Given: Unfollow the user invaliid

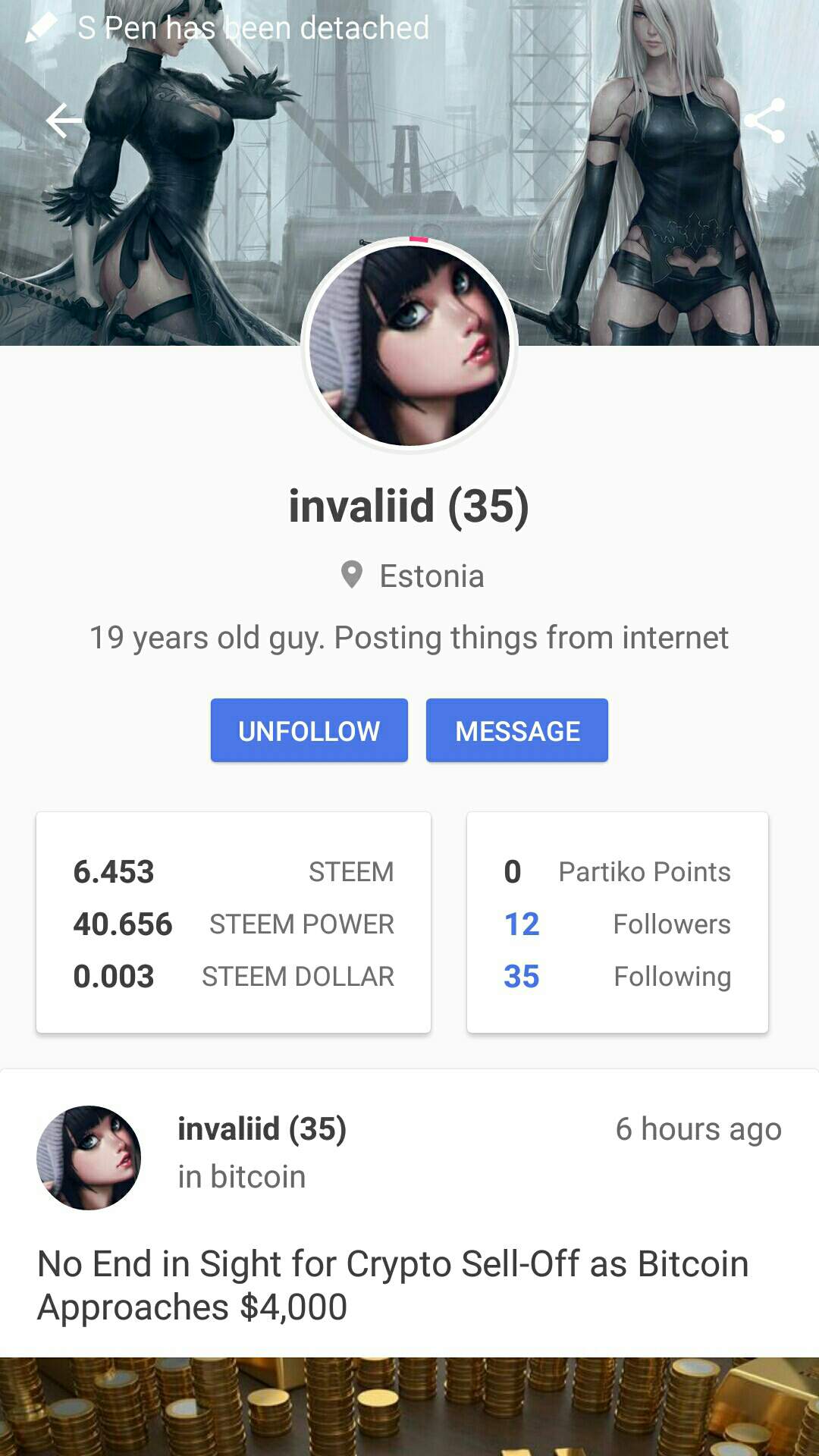Looking at the screenshot, I should [x=309, y=730].
